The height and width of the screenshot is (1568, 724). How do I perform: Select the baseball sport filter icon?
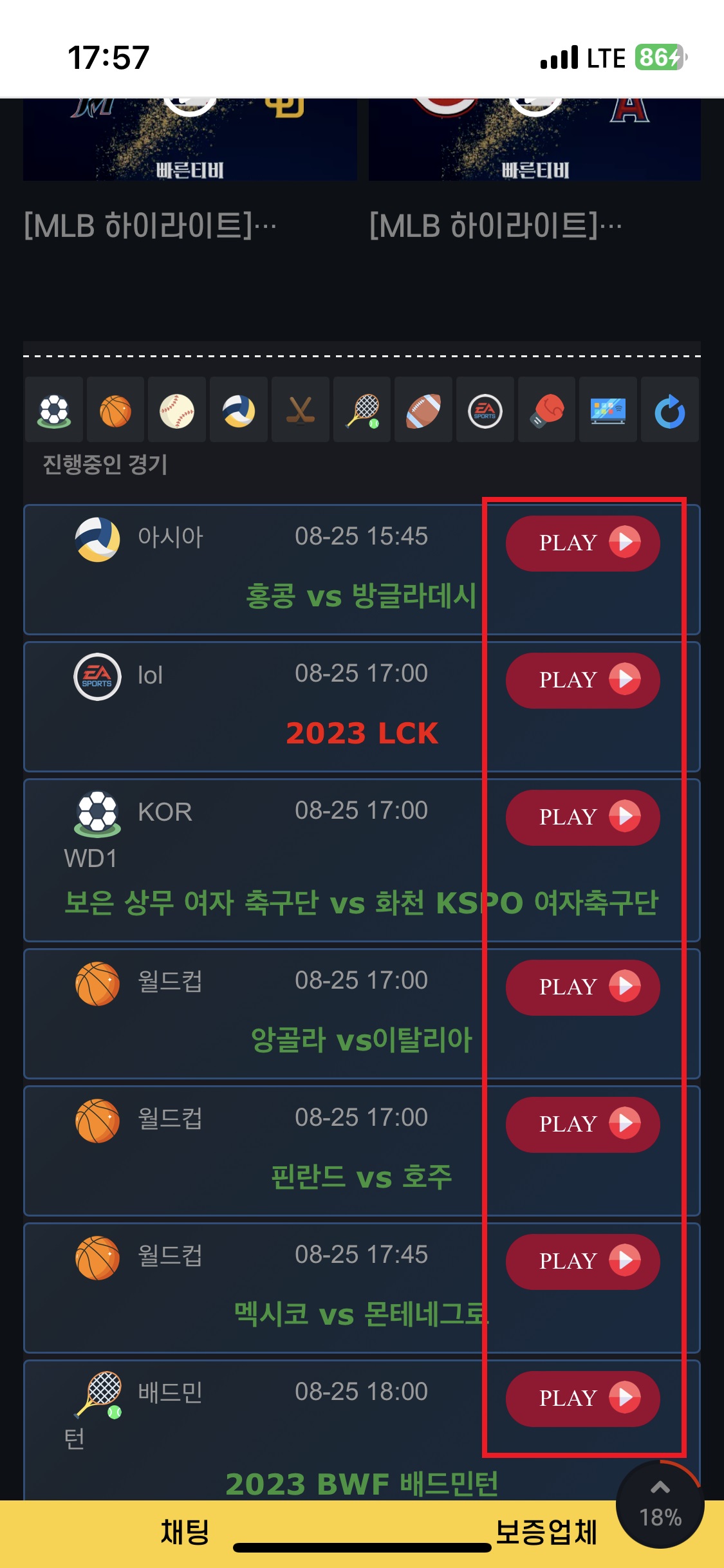[176, 409]
